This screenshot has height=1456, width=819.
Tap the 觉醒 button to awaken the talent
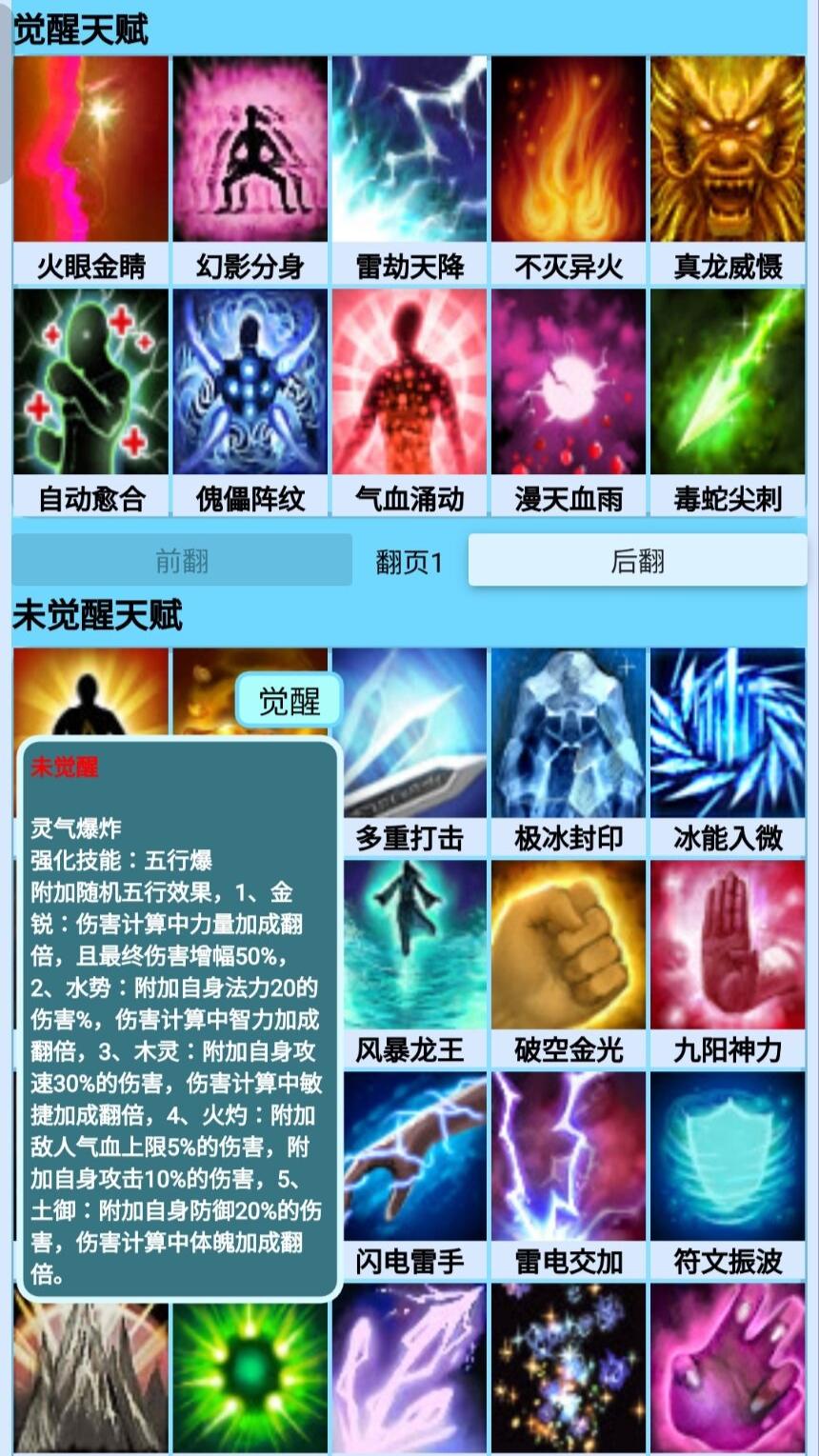pos(290,701)
